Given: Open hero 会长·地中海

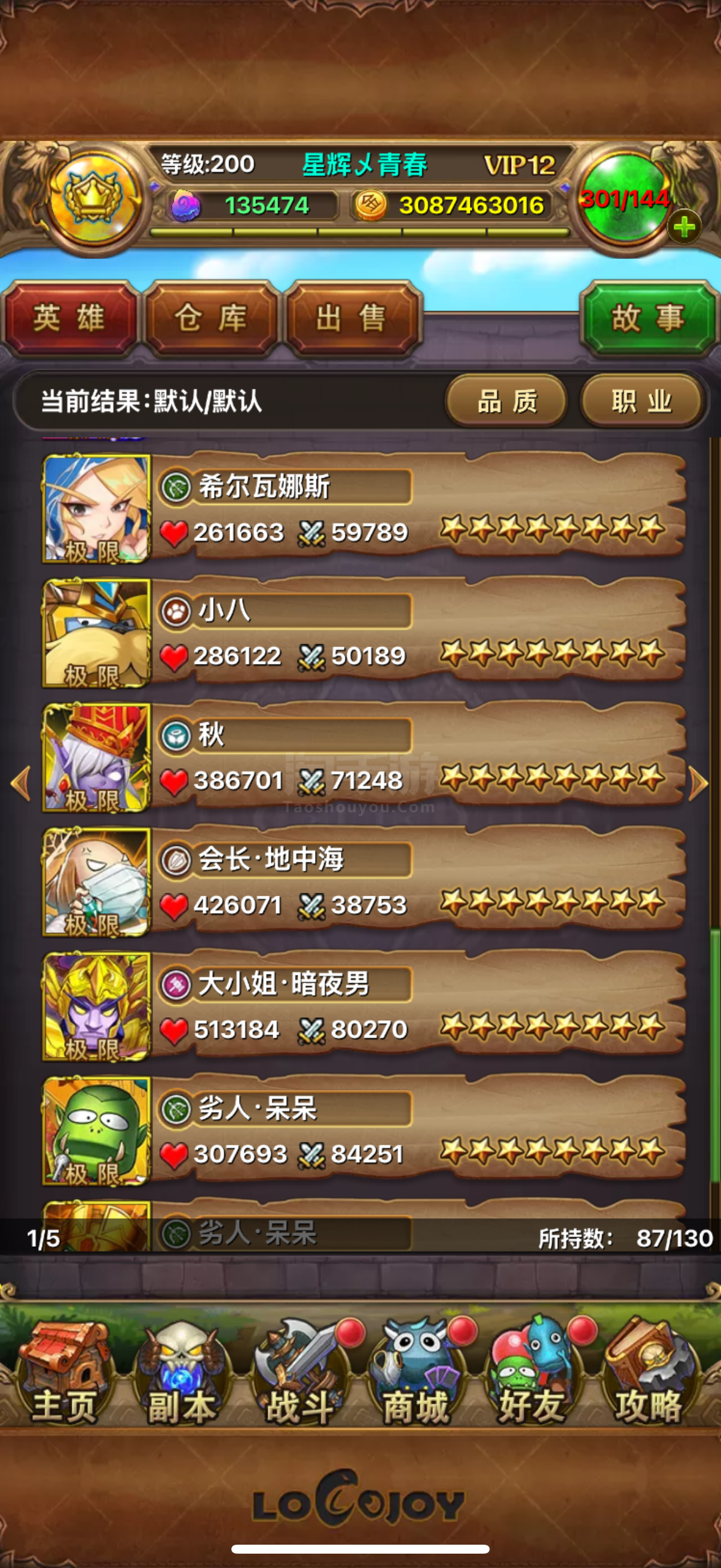Looking at the screenshot, I should [x=363, y=882].
